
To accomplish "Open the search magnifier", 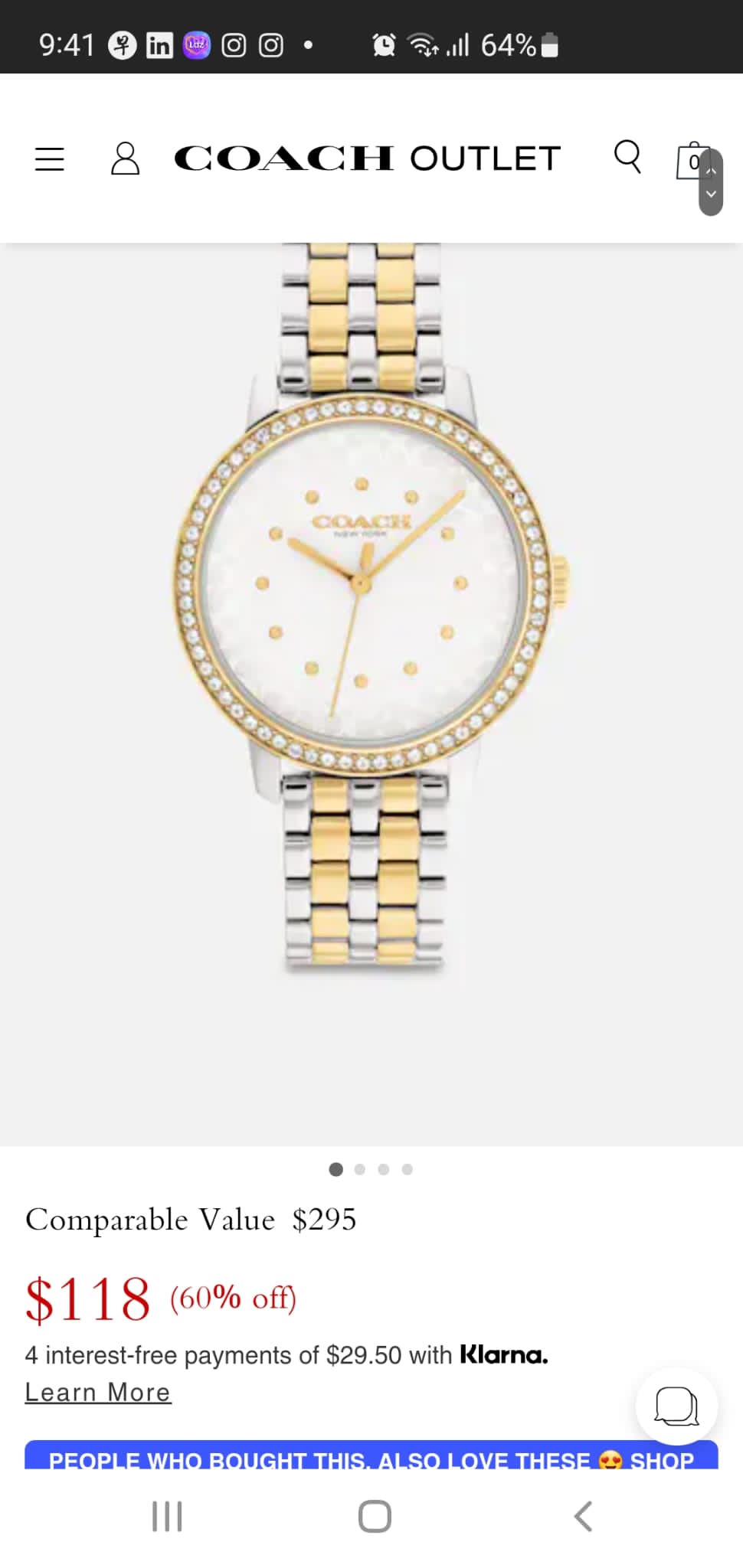I will point(627,157).
